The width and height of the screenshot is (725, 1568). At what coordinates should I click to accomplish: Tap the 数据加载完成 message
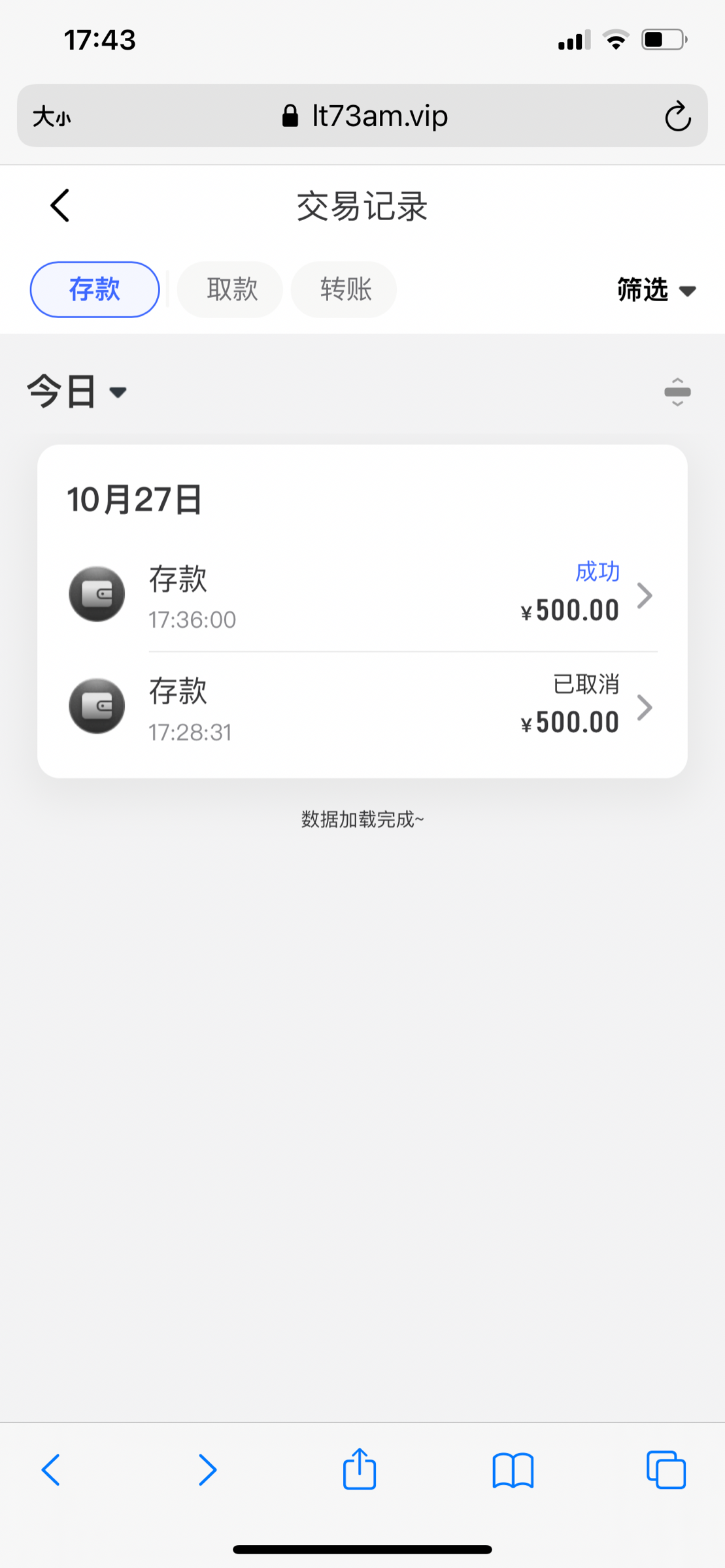pyautogui.click(x=362, y=819)
